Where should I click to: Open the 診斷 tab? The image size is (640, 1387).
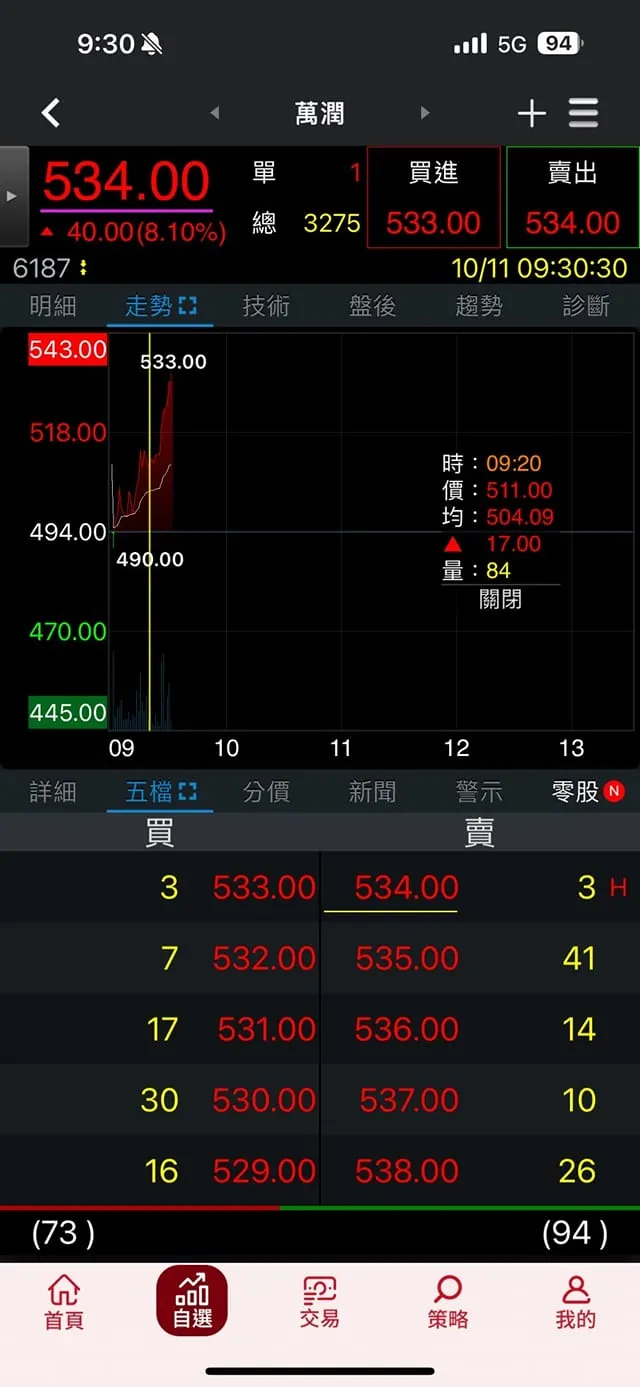(x=586, y=306)
